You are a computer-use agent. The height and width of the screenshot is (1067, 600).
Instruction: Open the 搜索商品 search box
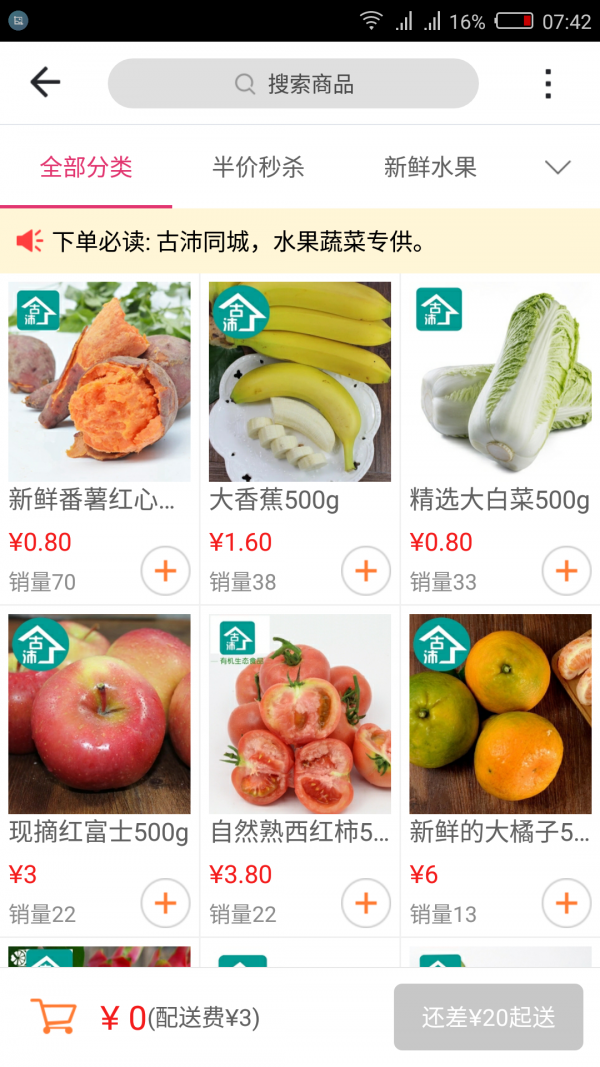point(293,84)
